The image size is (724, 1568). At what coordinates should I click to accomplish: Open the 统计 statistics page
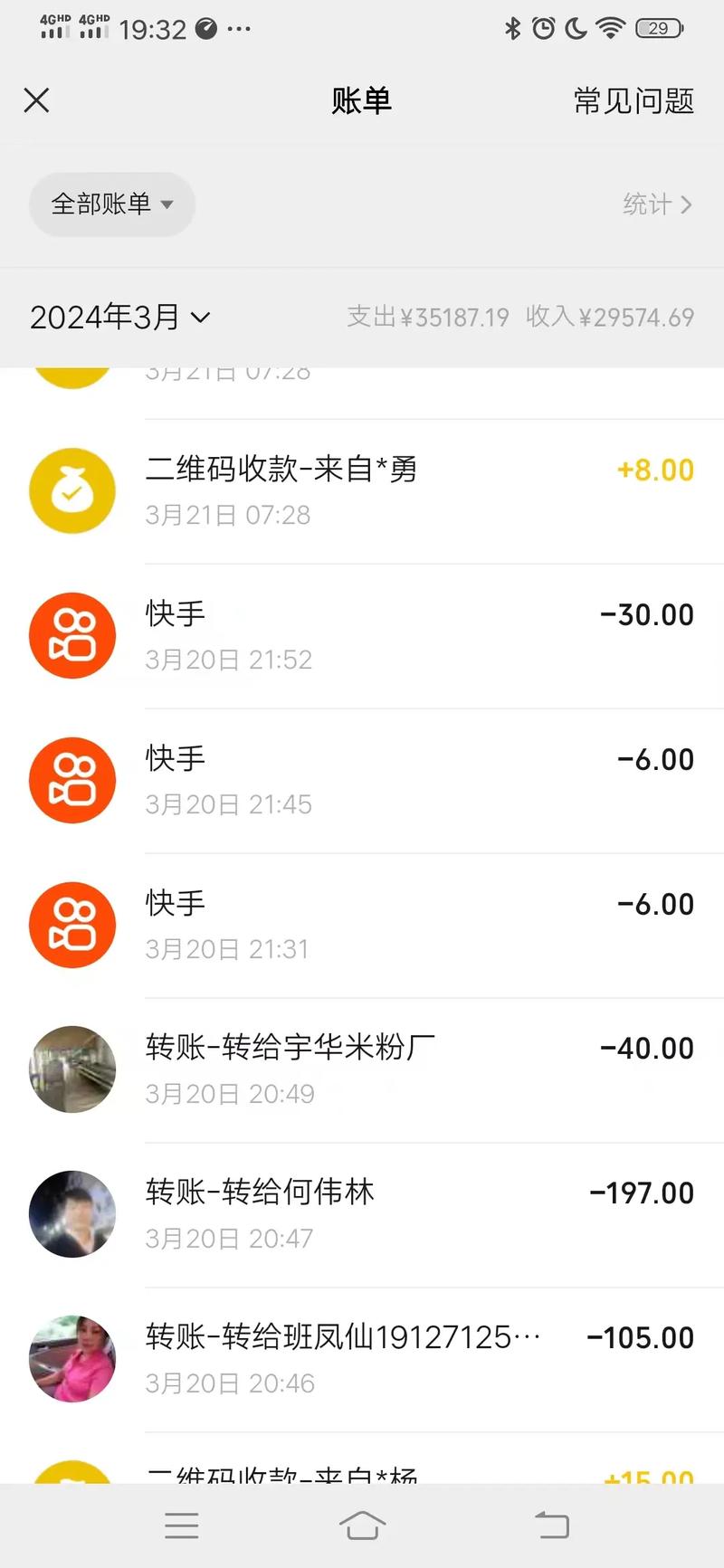658,204
